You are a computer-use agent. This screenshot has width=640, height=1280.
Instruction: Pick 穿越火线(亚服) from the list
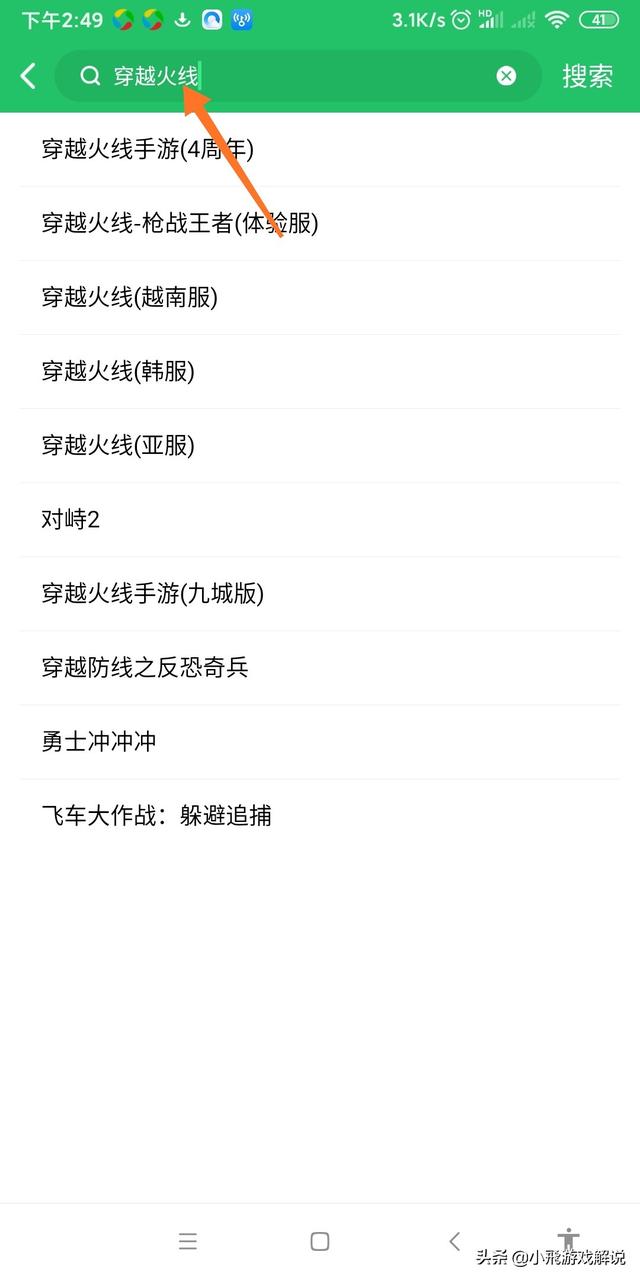click(320, 446)
